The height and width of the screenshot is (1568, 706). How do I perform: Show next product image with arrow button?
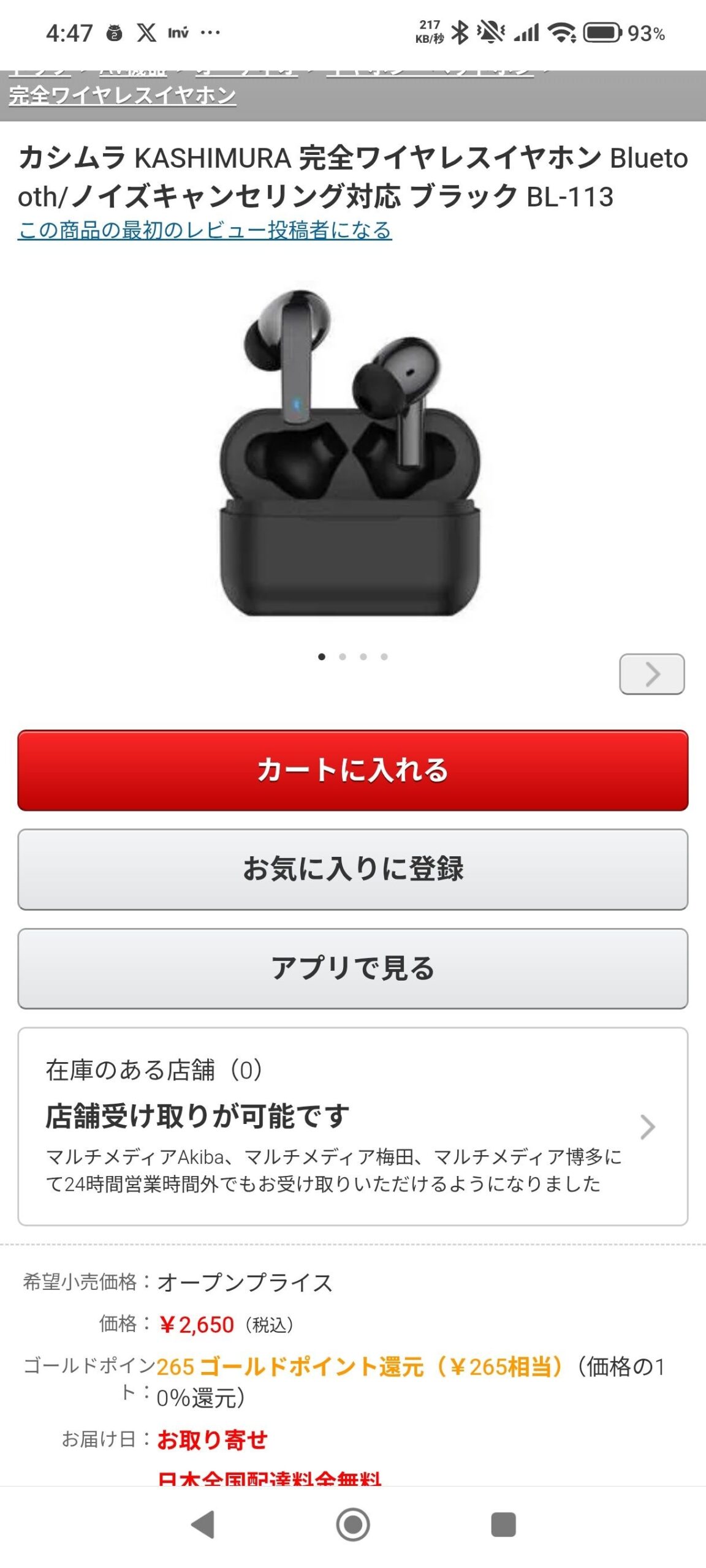pos(651,674)
